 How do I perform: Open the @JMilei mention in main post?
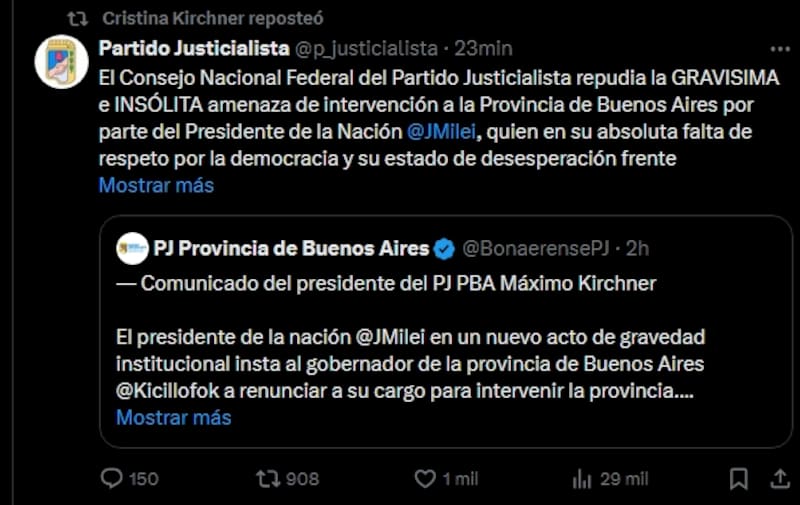[443, 131]
